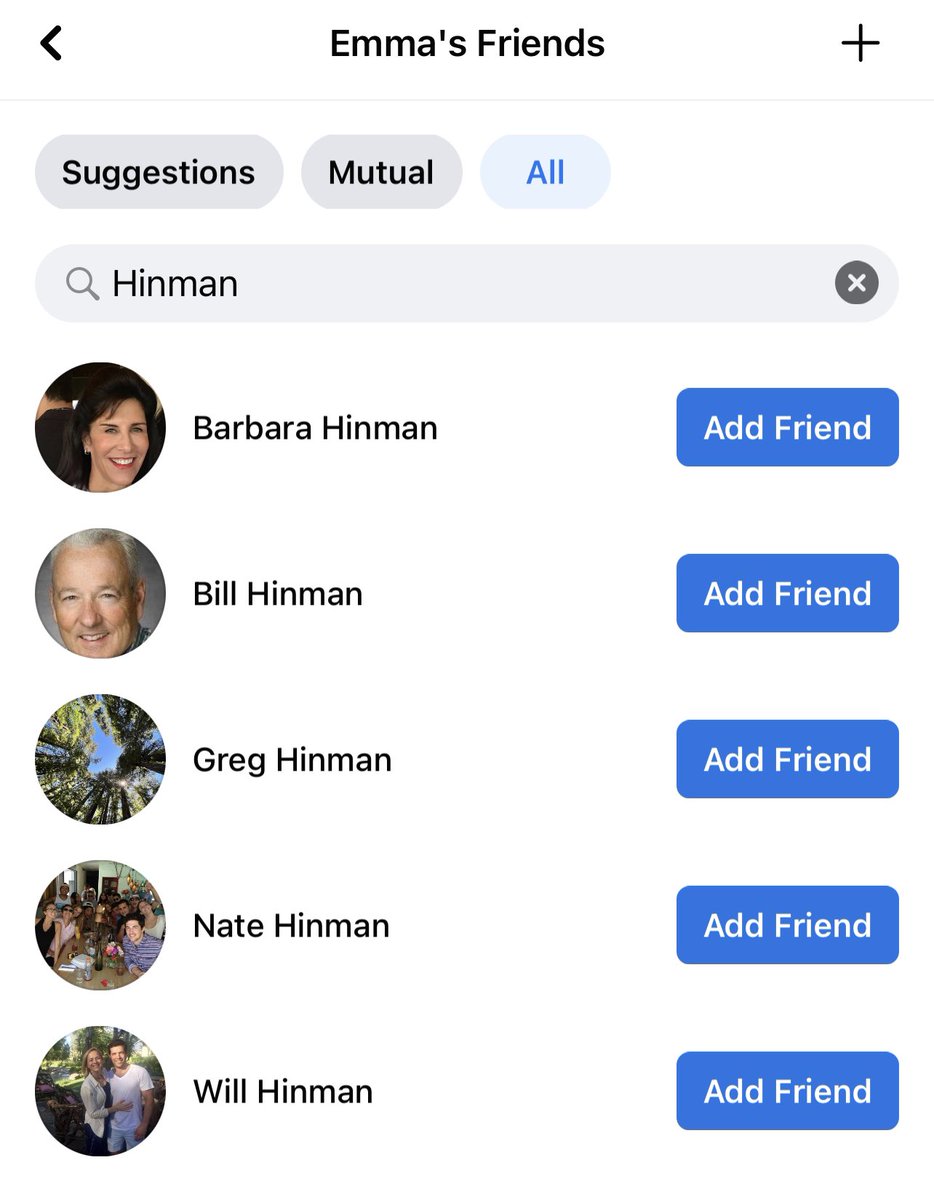Image resolution: width=934 pixels, height=1200 pixels.
Task: Switch to the Suggestions filter
Action: pos(158,172)
